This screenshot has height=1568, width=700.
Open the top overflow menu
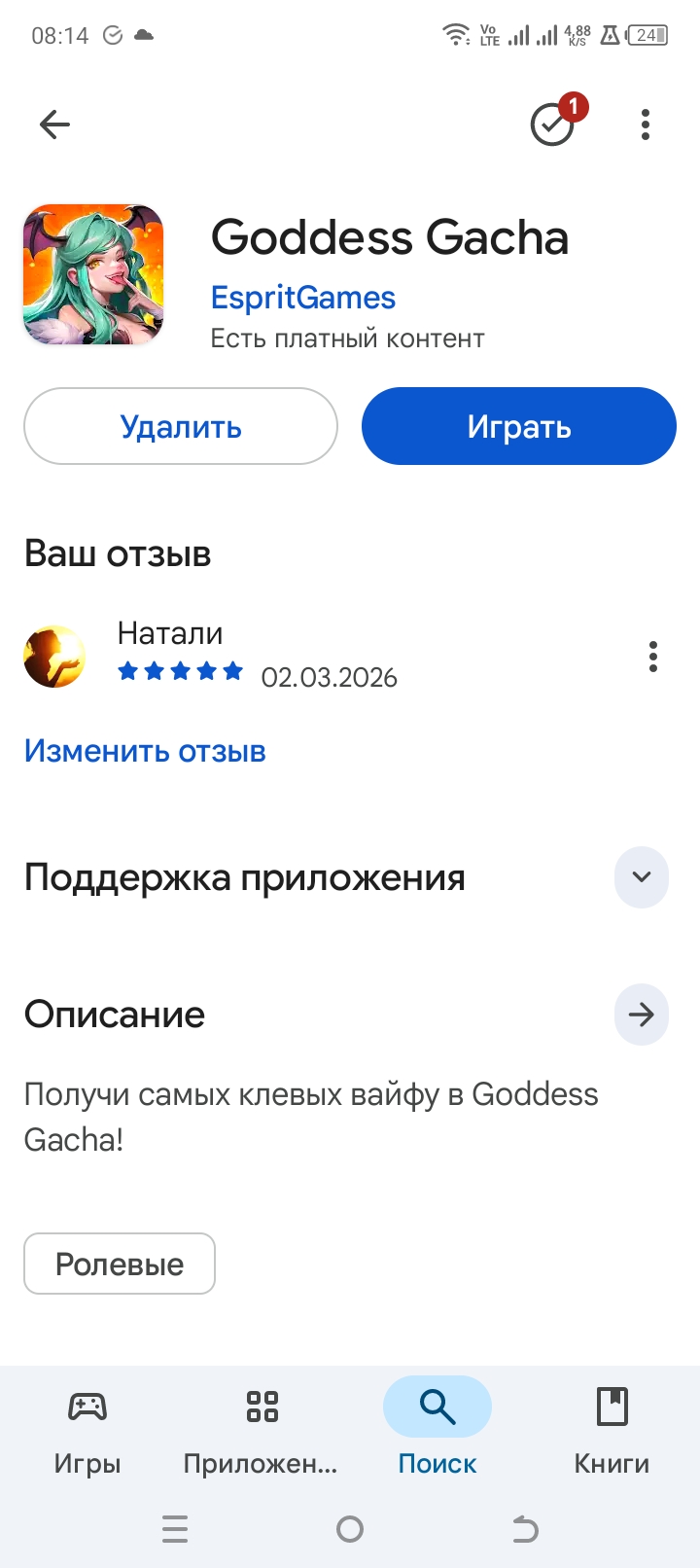(646, 125)
